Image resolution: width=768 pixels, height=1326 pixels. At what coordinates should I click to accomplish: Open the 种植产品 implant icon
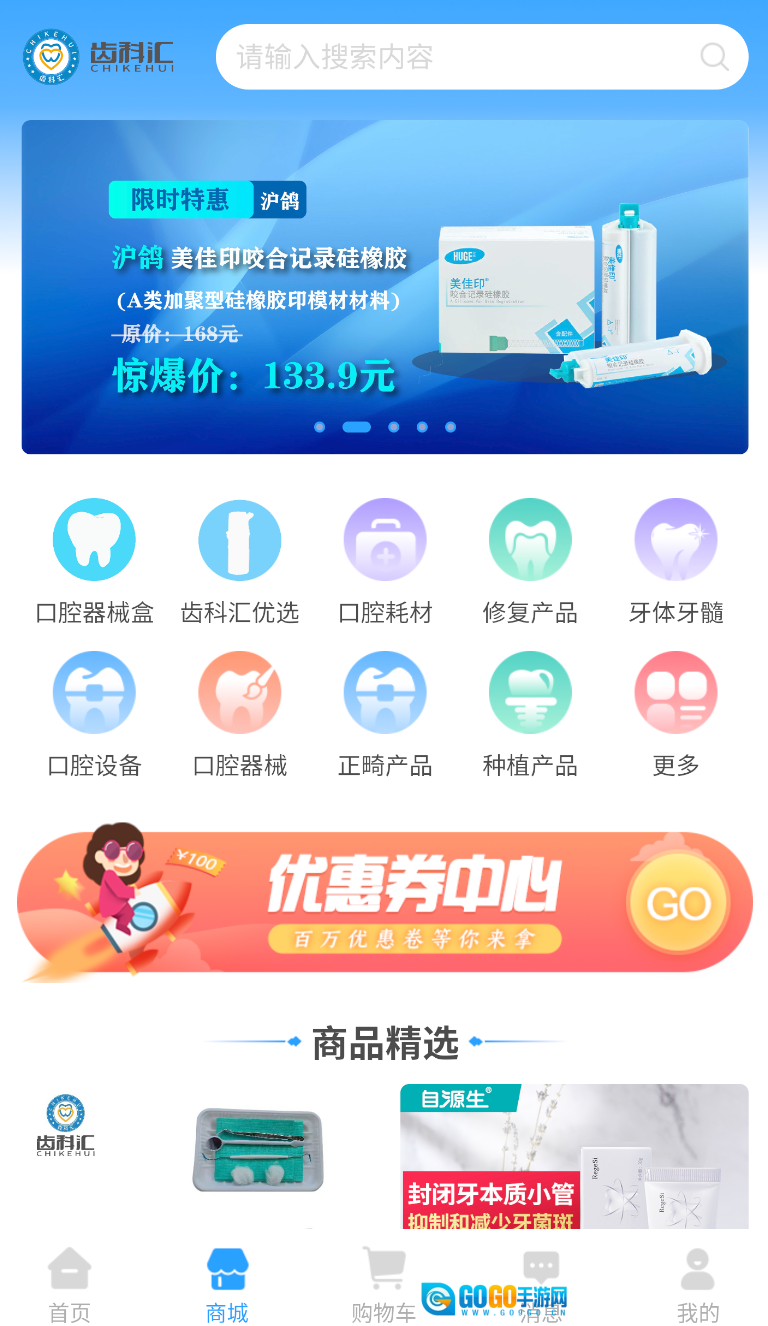point(530,692)
